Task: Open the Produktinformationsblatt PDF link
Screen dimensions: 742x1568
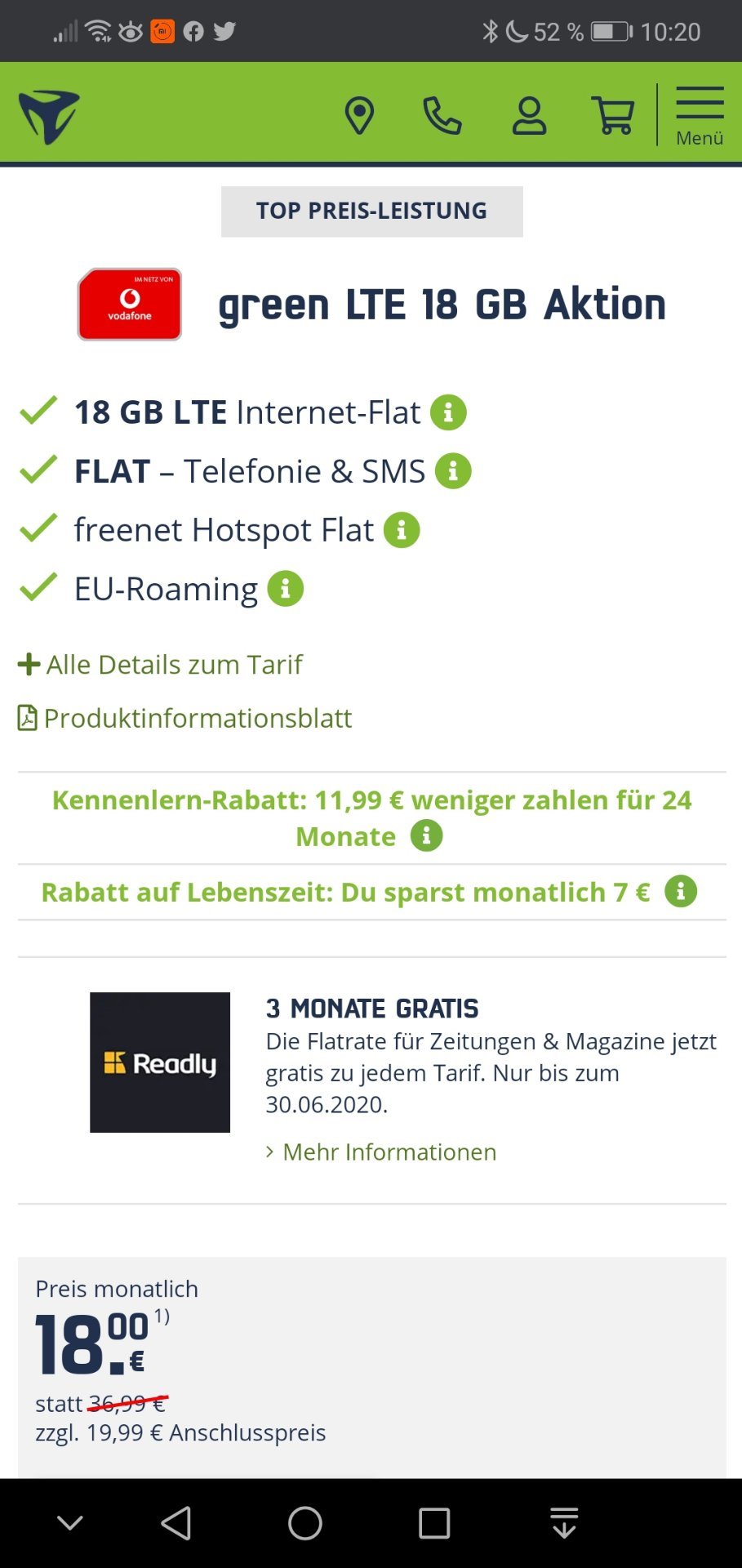Action: coord(185,718)
